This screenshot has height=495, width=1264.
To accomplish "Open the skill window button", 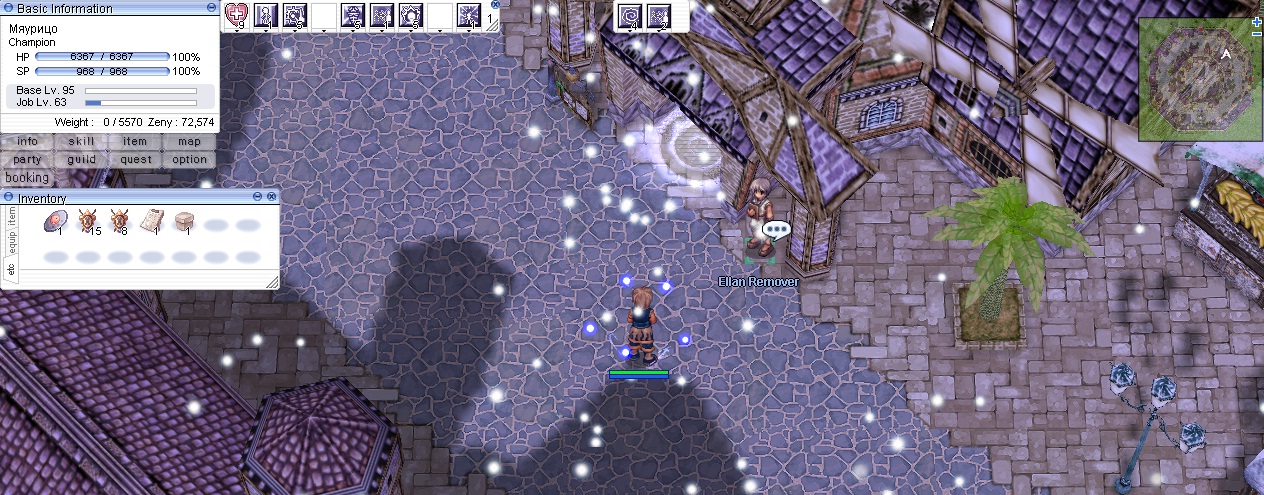I will tap(82, 142).
